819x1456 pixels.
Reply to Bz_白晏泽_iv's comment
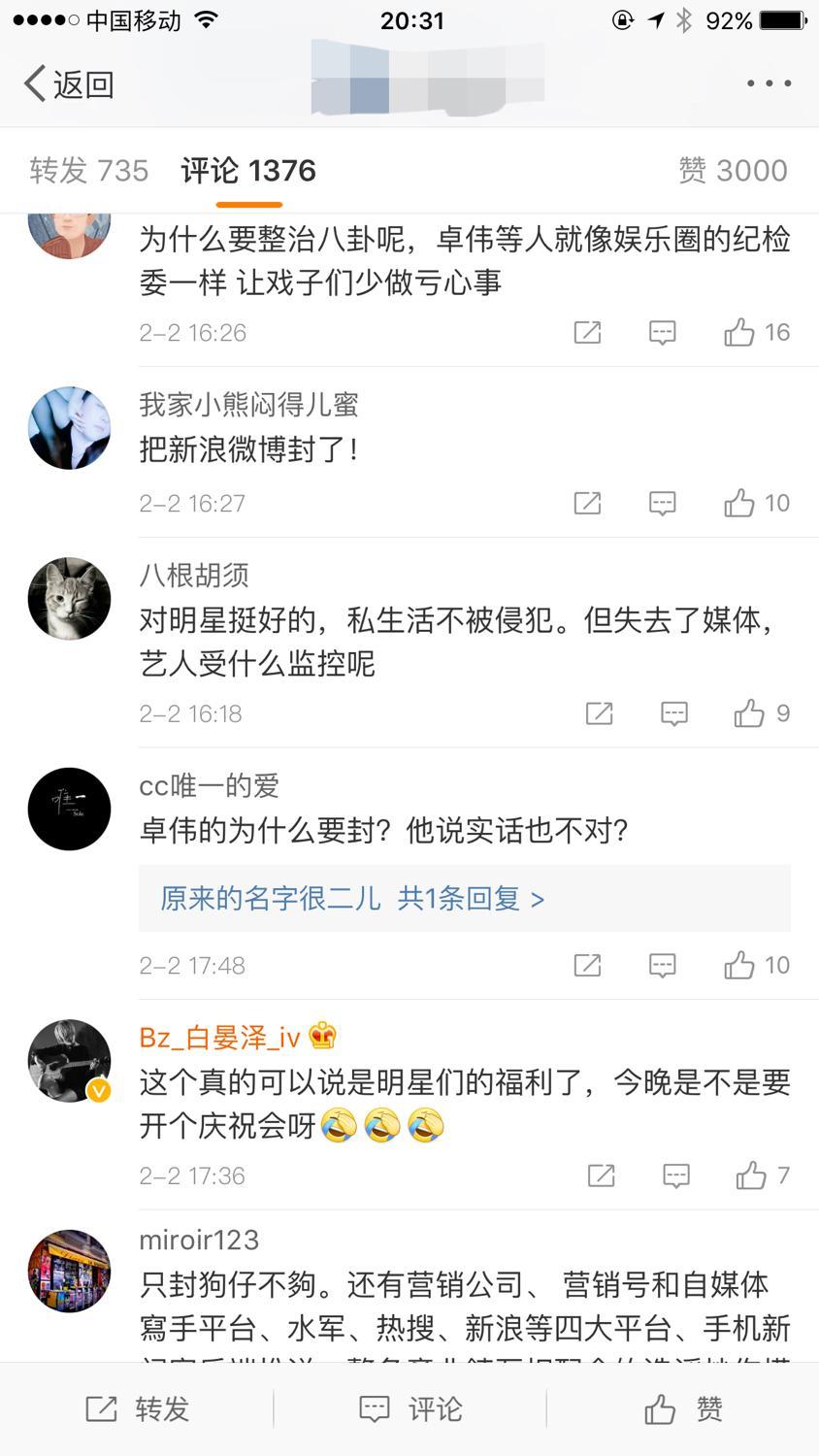(675, 1175)
